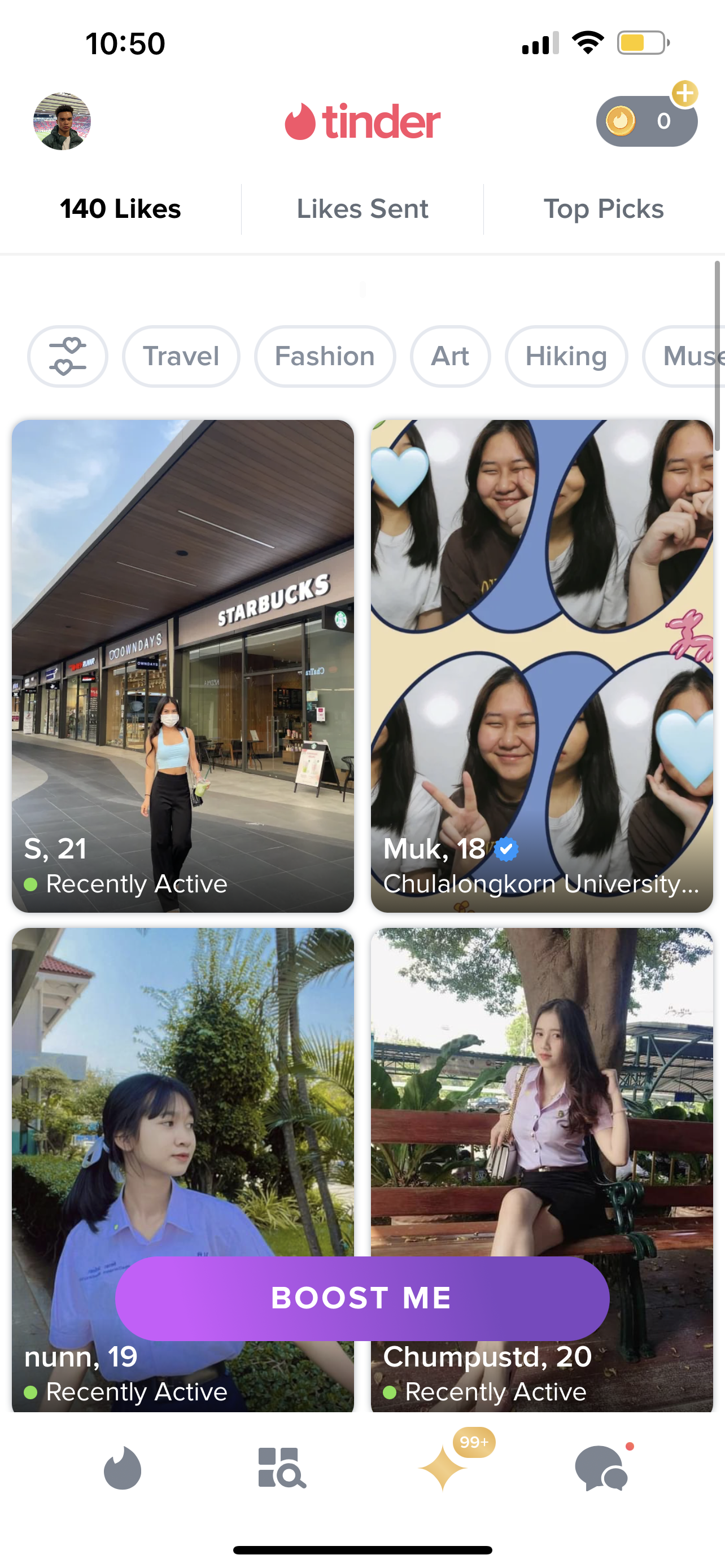Select the Hiking interest chip
The height and width of the screenshot is (1568, 725).
coord(566,356)
